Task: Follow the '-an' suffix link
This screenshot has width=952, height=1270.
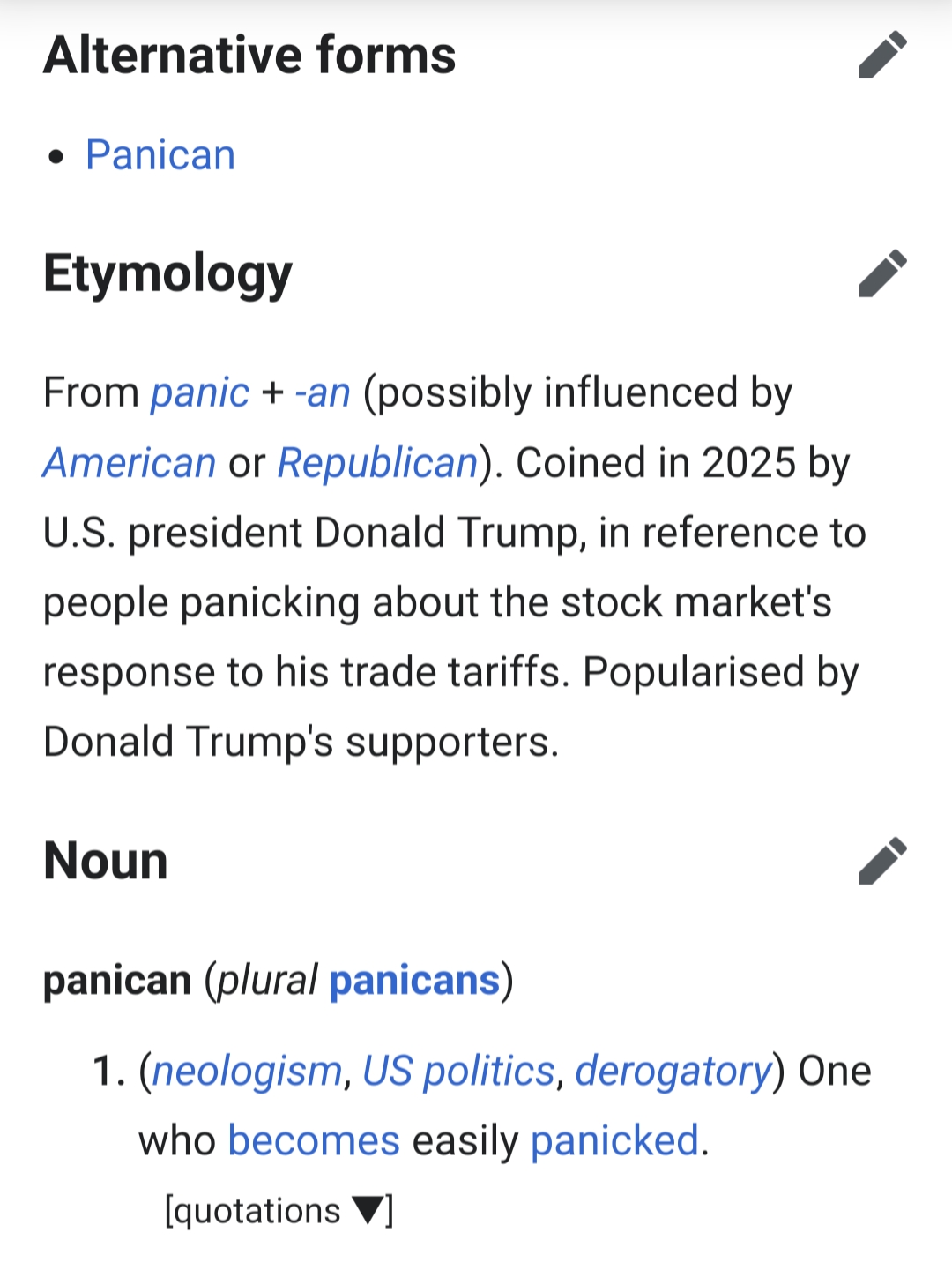Action: pos(323,392)
